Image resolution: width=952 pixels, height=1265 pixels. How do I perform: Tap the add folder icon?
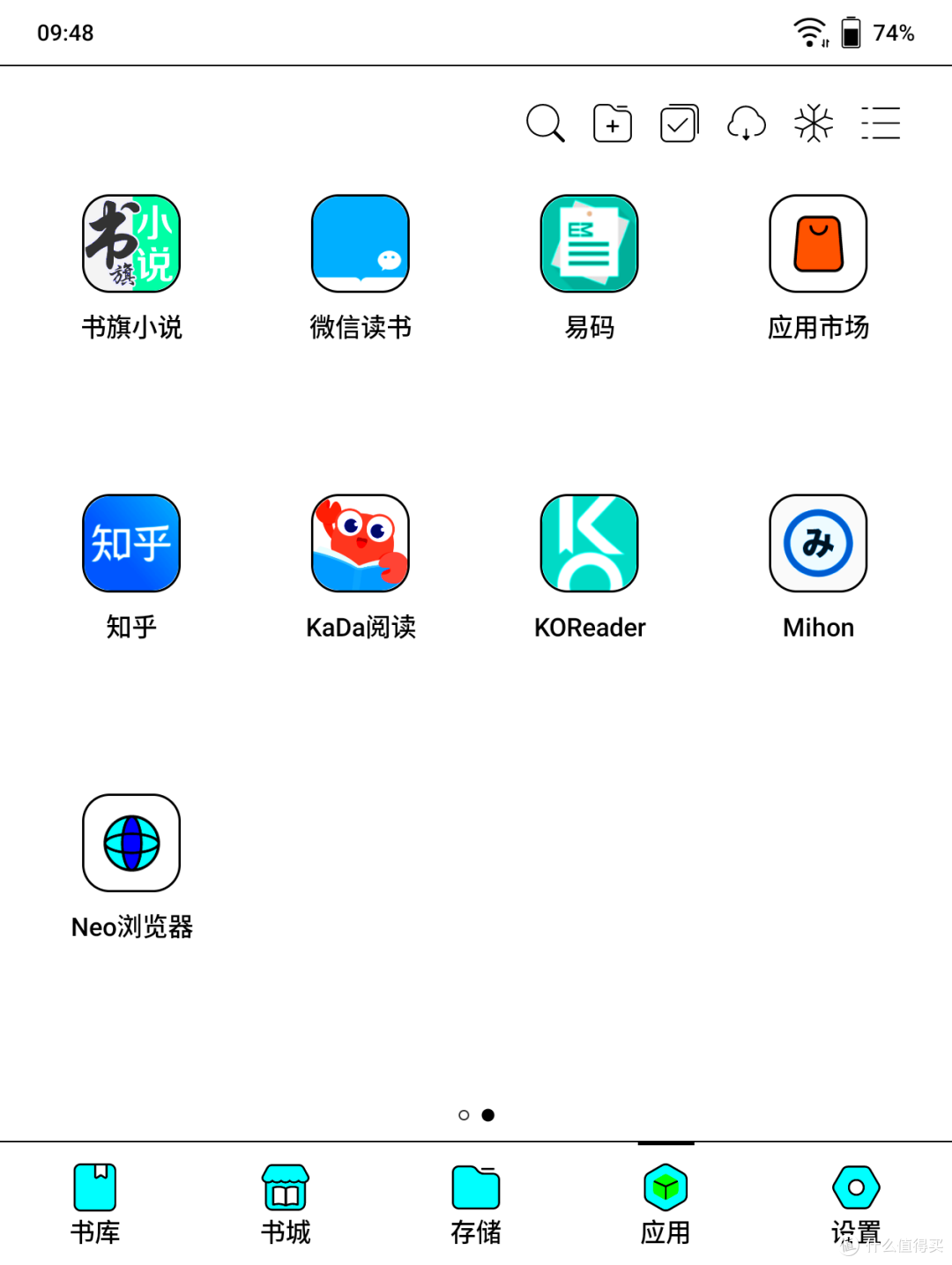pyautogui.click(x=613, y=123)
